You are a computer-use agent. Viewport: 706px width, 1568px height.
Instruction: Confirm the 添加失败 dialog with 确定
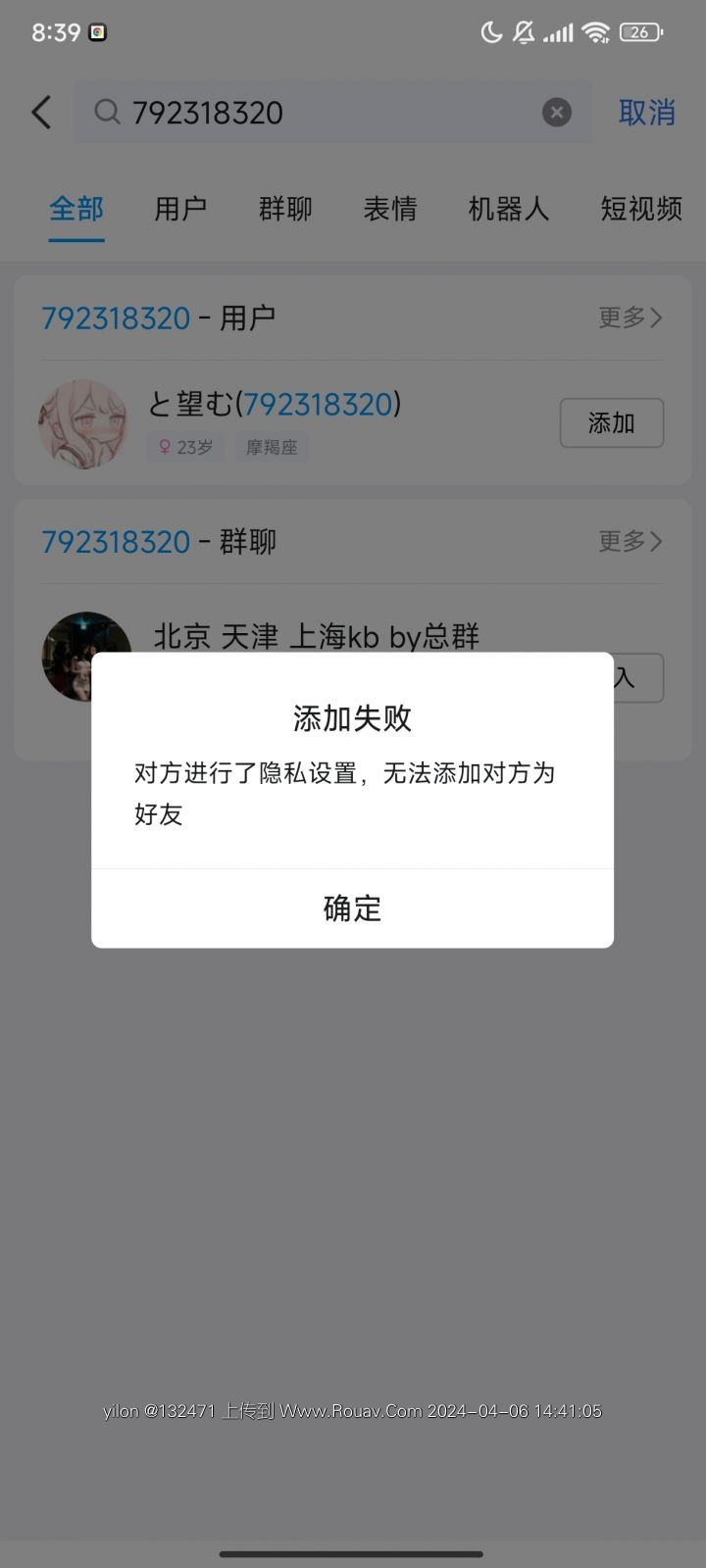(x=352, y=908)
